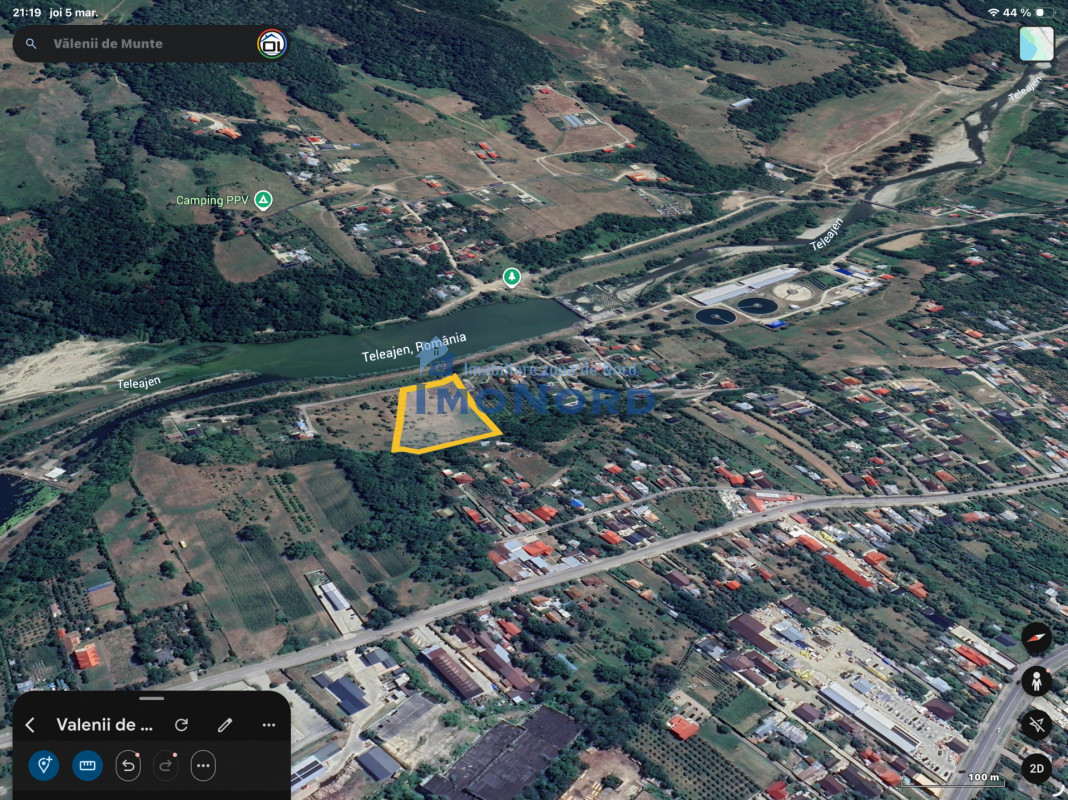Open the map layers style button
The image size is (1068, 800).
(1036, 44)
